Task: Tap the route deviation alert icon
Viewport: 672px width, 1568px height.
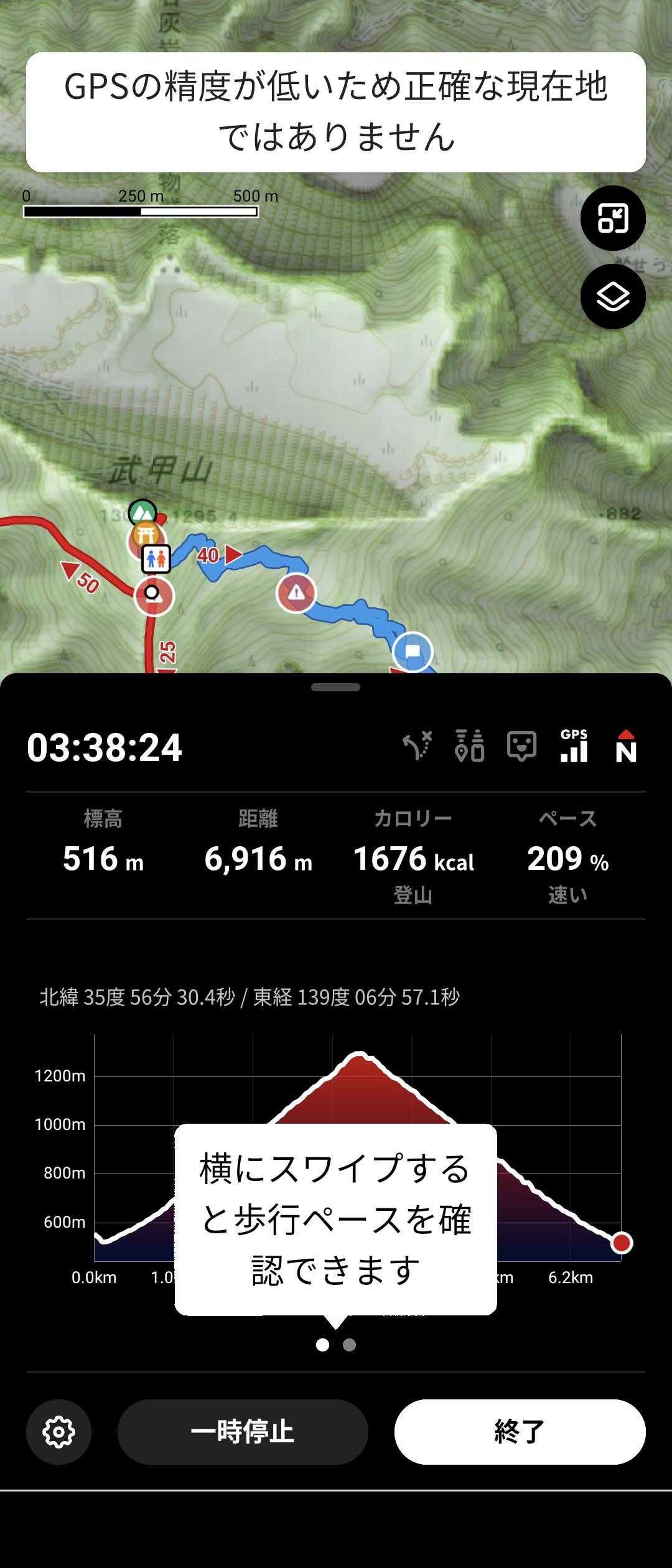Action: point(417,746)
